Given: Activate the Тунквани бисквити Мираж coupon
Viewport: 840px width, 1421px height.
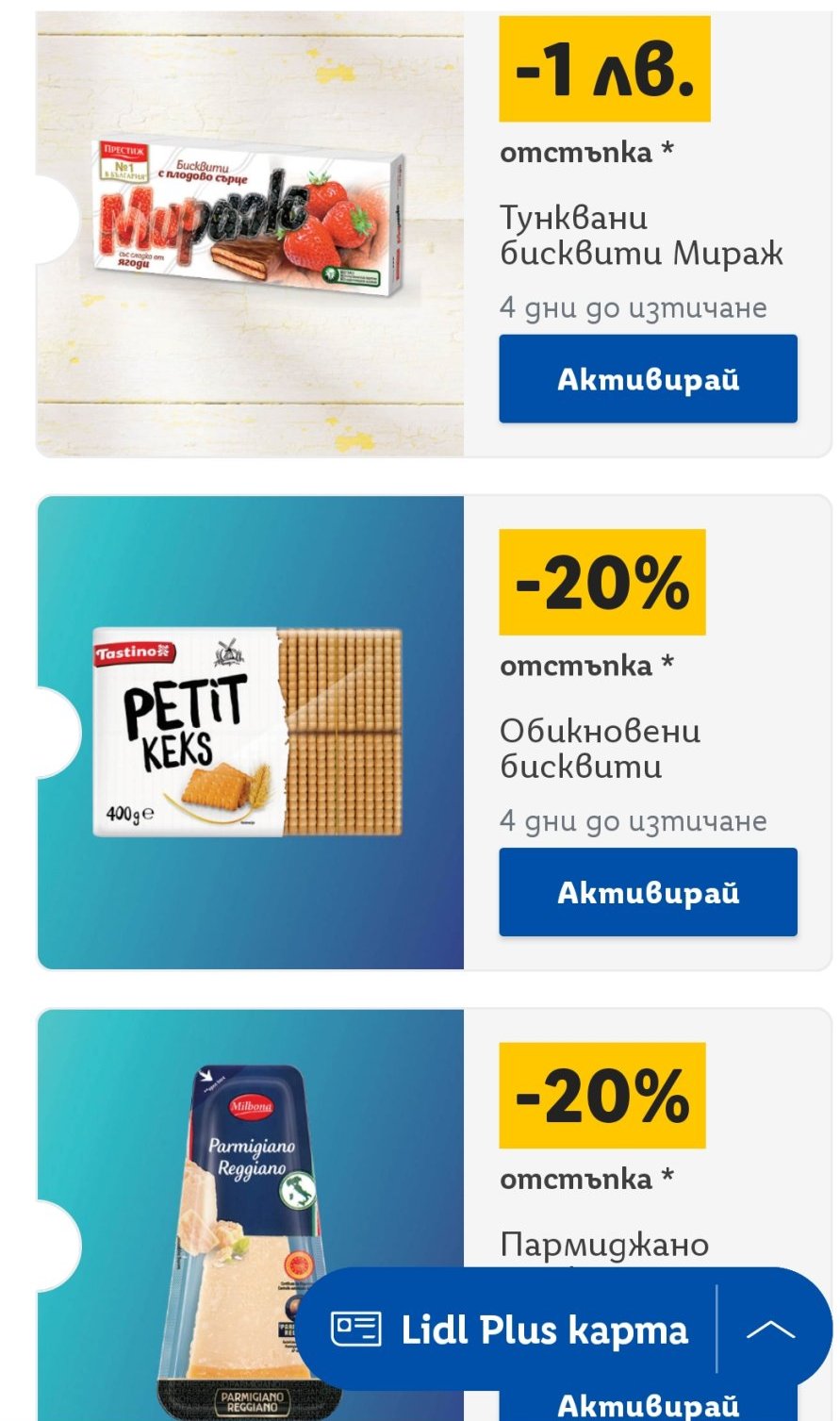Looking at the screenshot, I should pos(648,379).
